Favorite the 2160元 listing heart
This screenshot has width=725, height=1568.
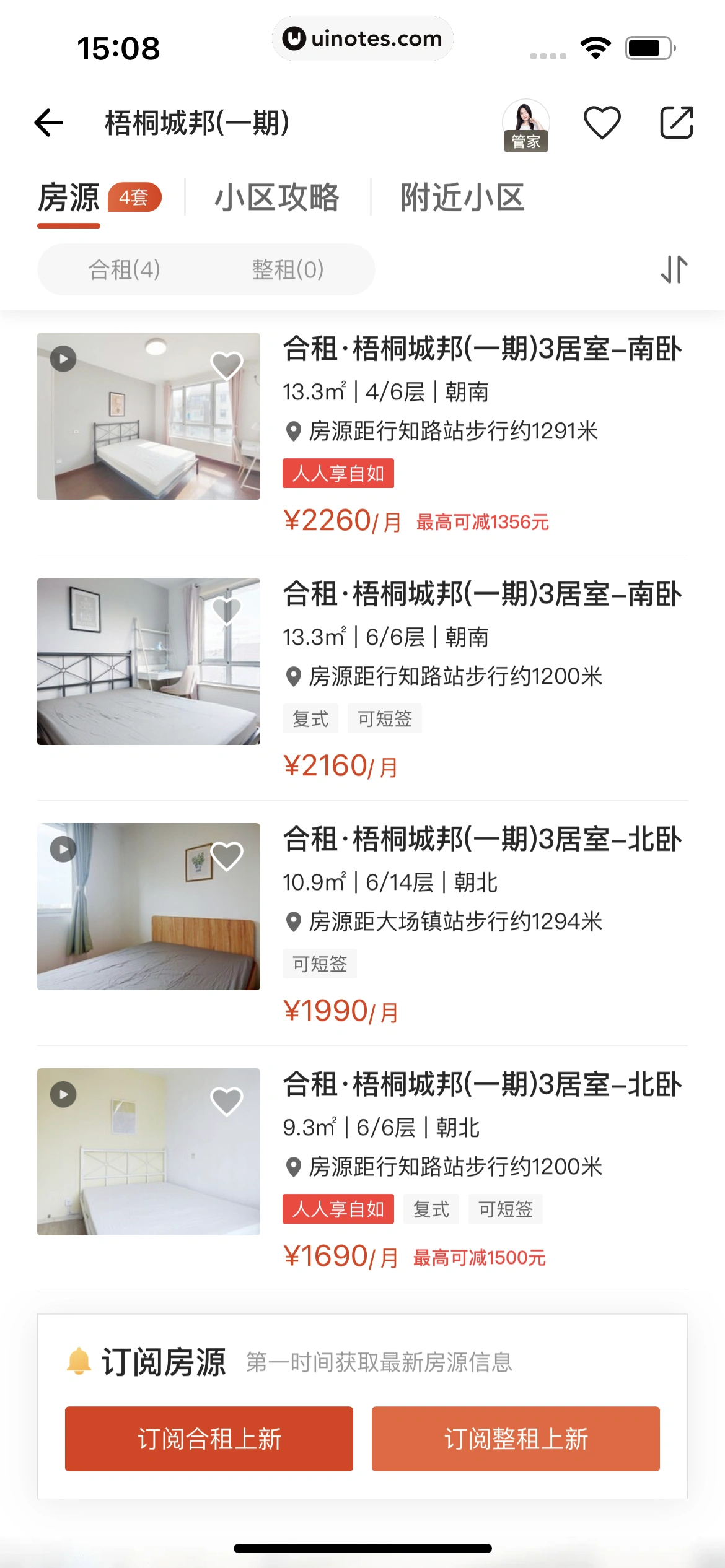tap(227, 611)
